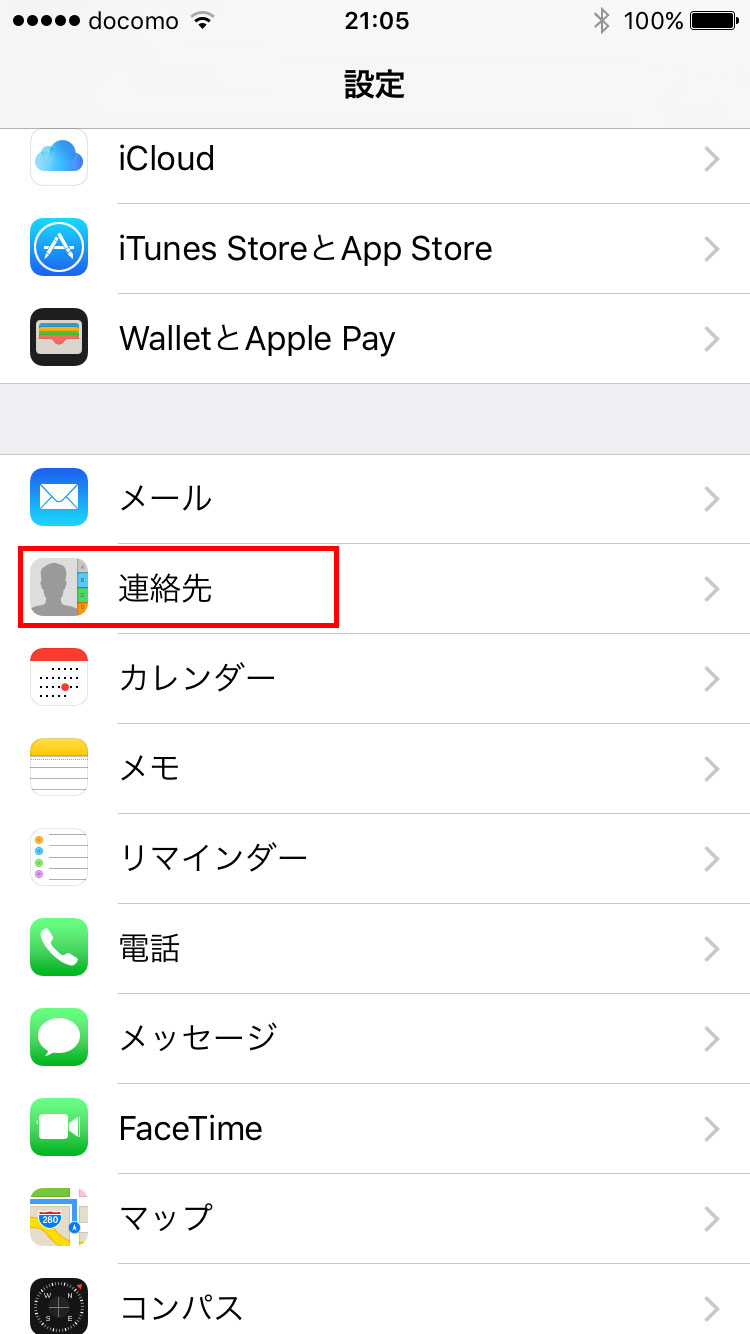
Task: Select the Wallet と Apple Pay icon
Action: (58, 338)
